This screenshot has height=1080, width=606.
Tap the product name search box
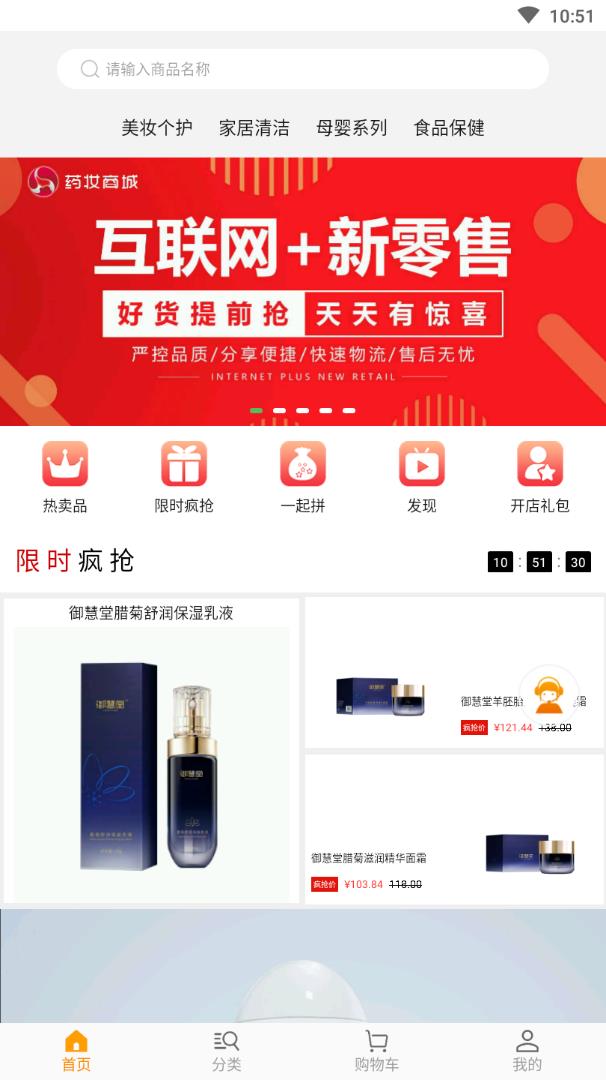click(x=302, y=69)
